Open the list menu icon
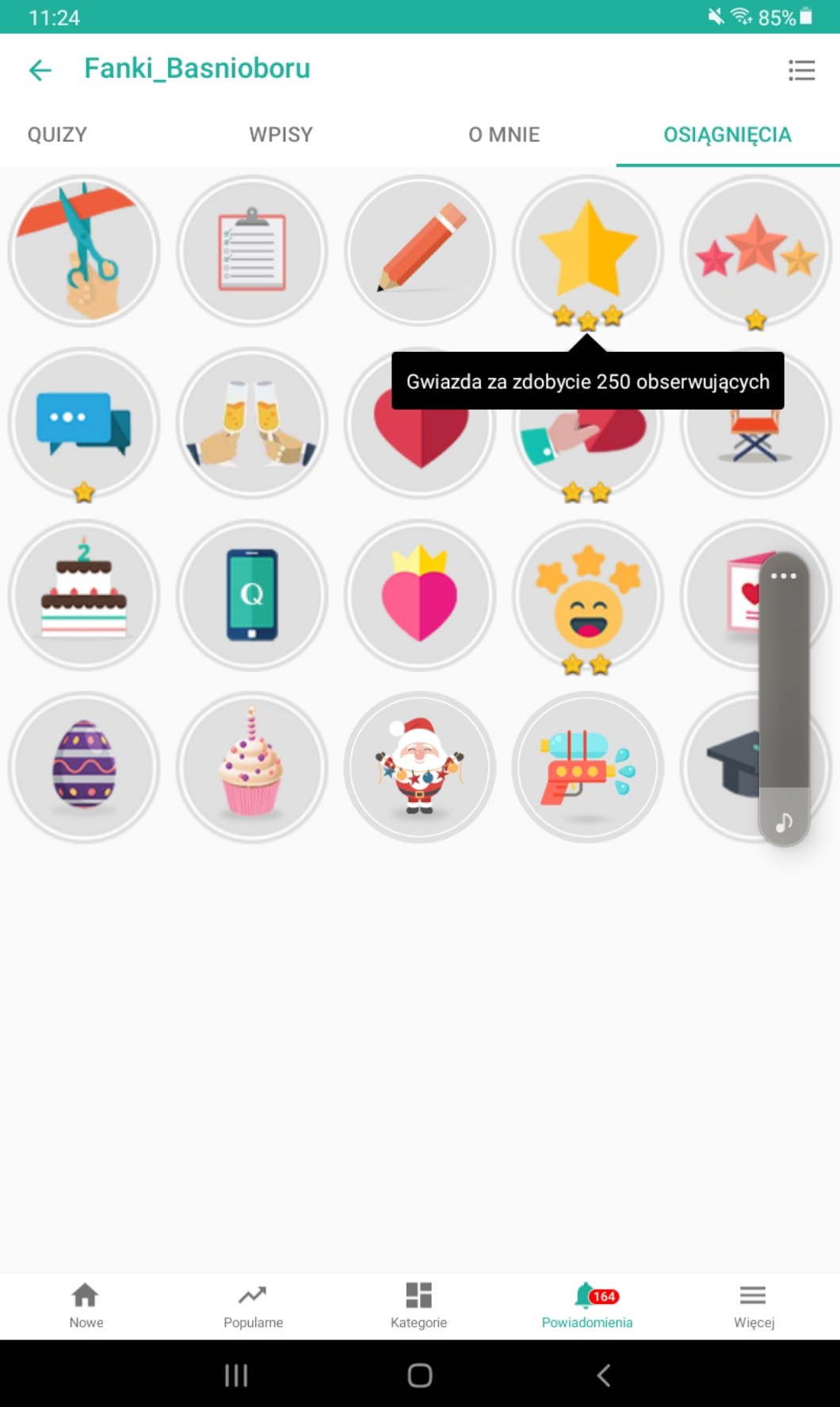 (801, 70)
